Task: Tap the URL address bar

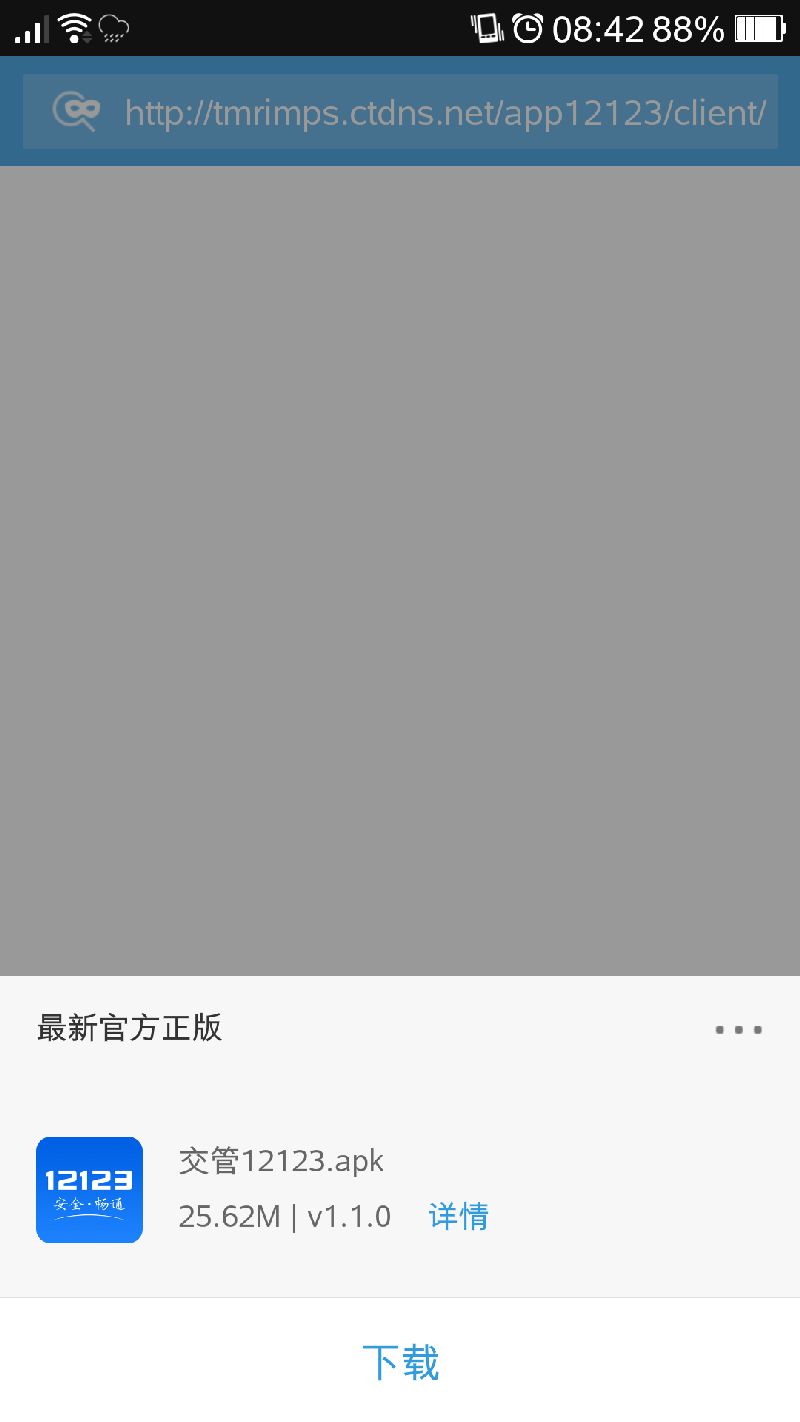Action: point(445,112)
